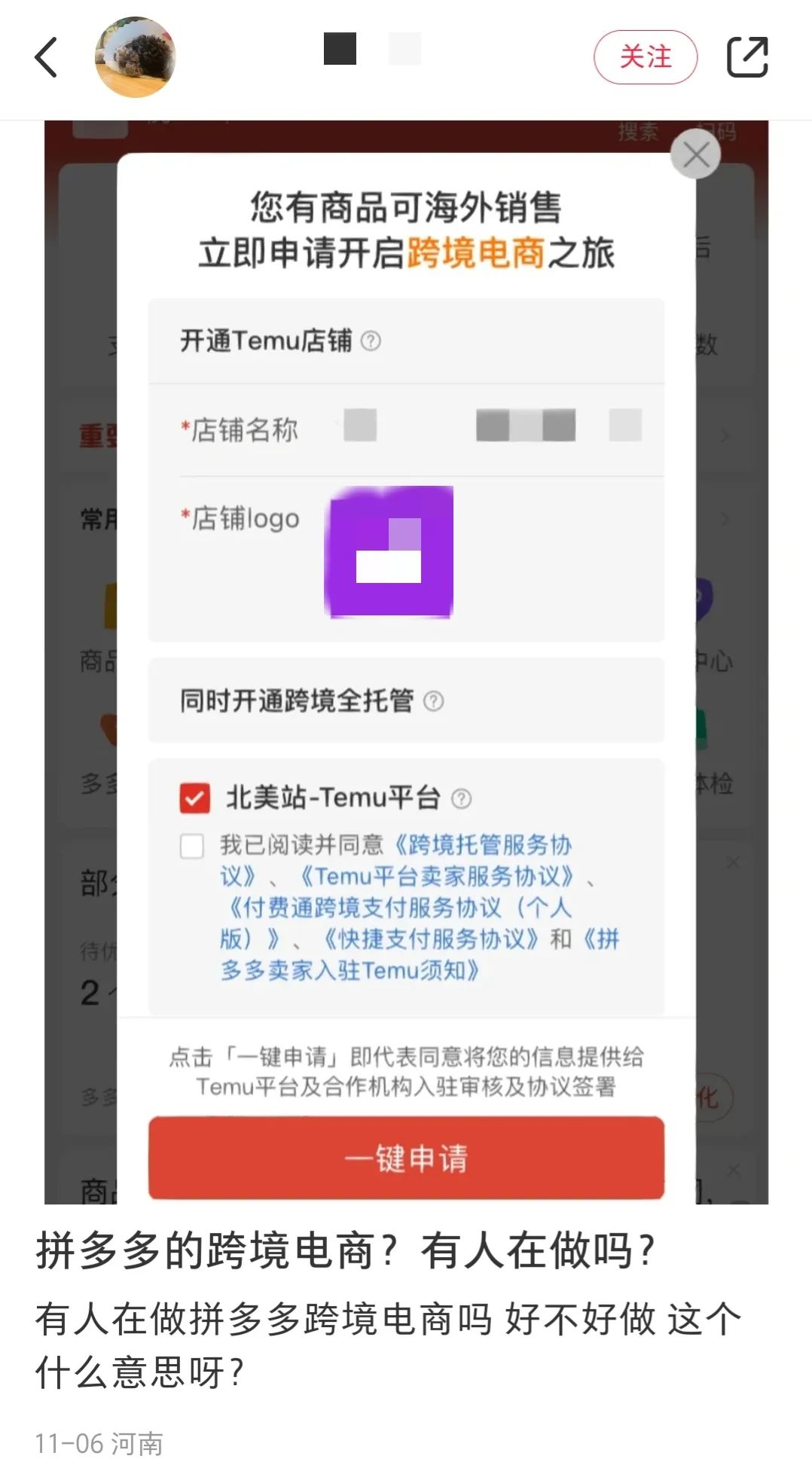This screenshot has width=812, height=1468.
Task: Share this post
Action: click(x=746, y=57)
